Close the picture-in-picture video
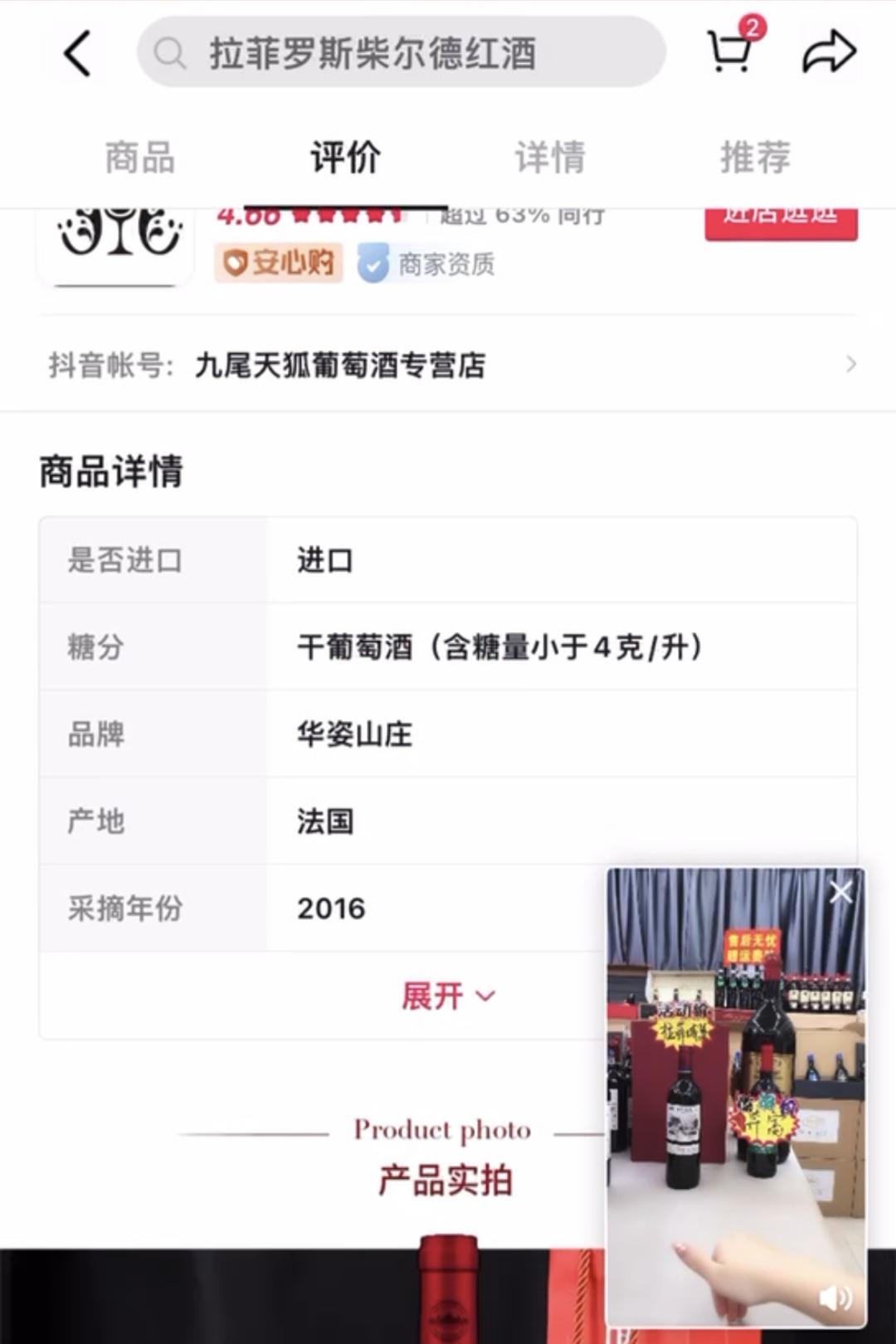896x1344 pixels. [x=840, y=891]
